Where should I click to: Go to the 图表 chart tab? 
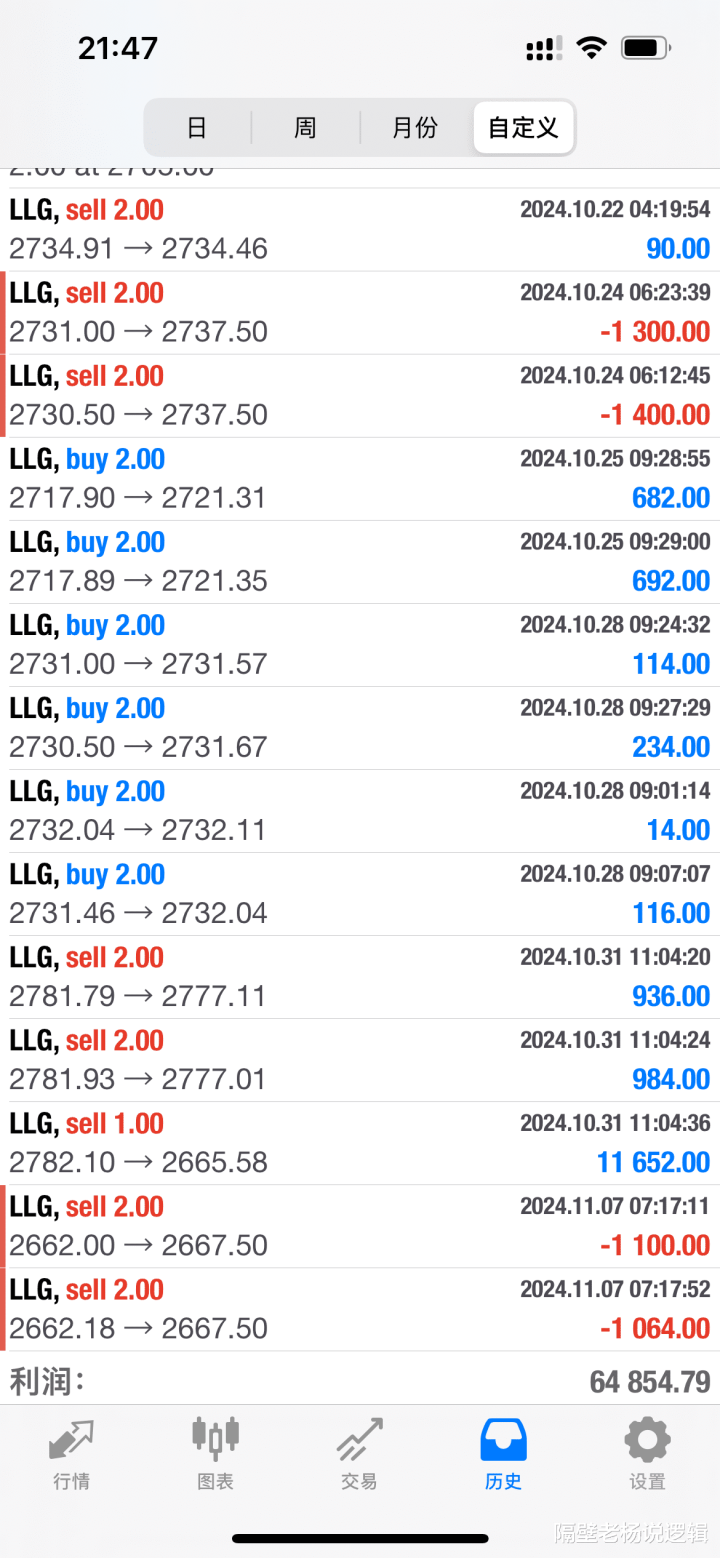[x=215, y=1453]
